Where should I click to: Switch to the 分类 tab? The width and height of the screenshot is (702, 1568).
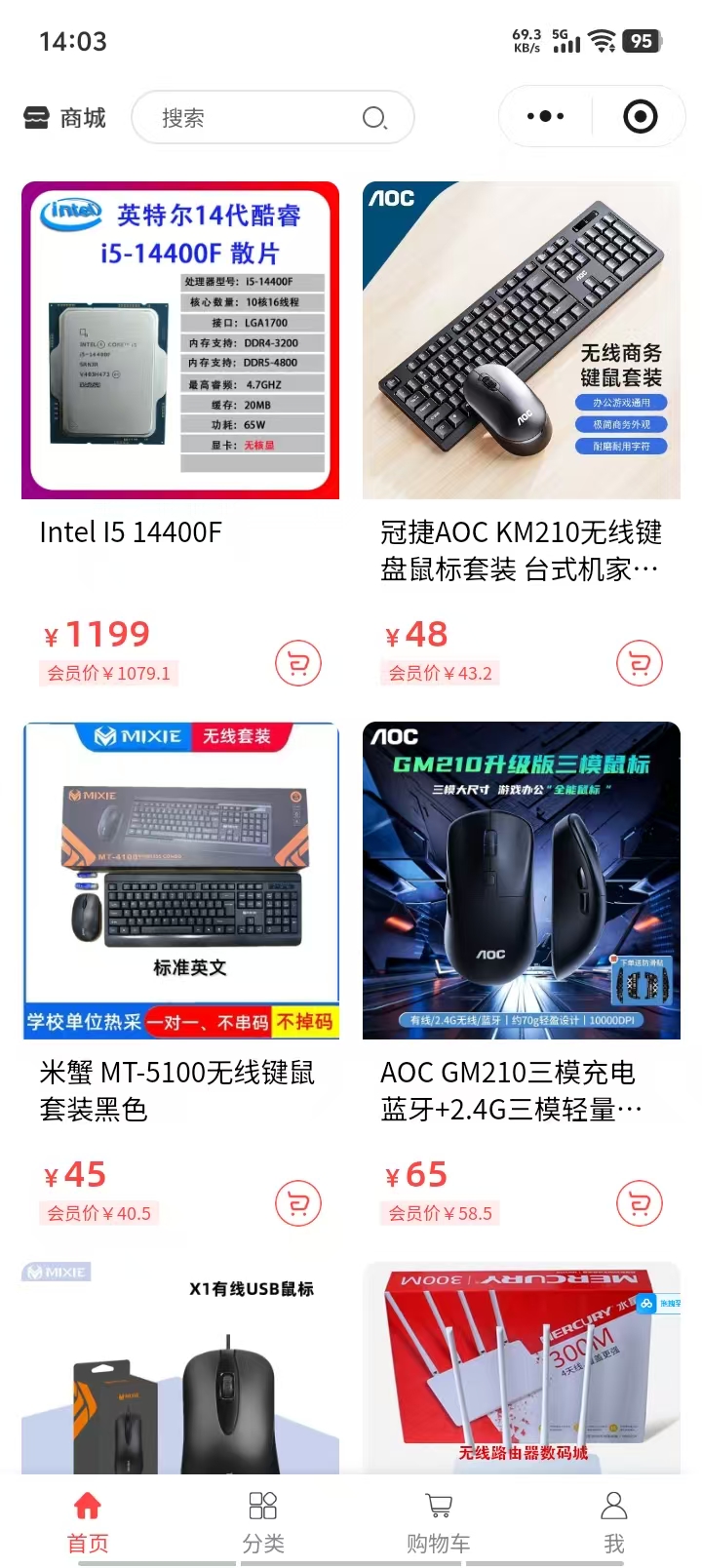pyautogui.click(x=263, y=1521)
